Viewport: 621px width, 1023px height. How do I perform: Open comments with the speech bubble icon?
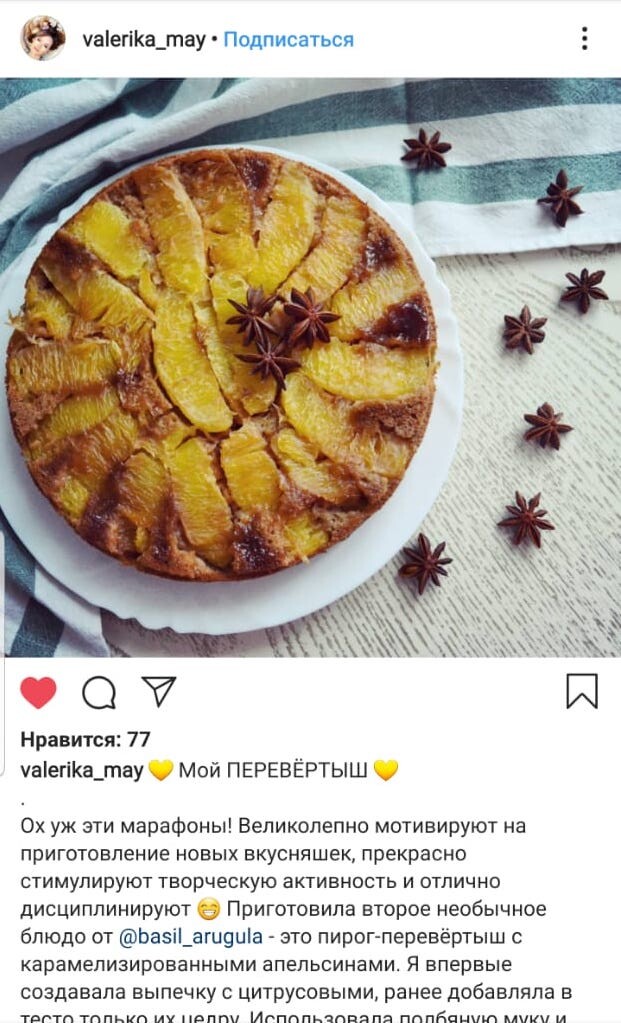tap(98, 692)
